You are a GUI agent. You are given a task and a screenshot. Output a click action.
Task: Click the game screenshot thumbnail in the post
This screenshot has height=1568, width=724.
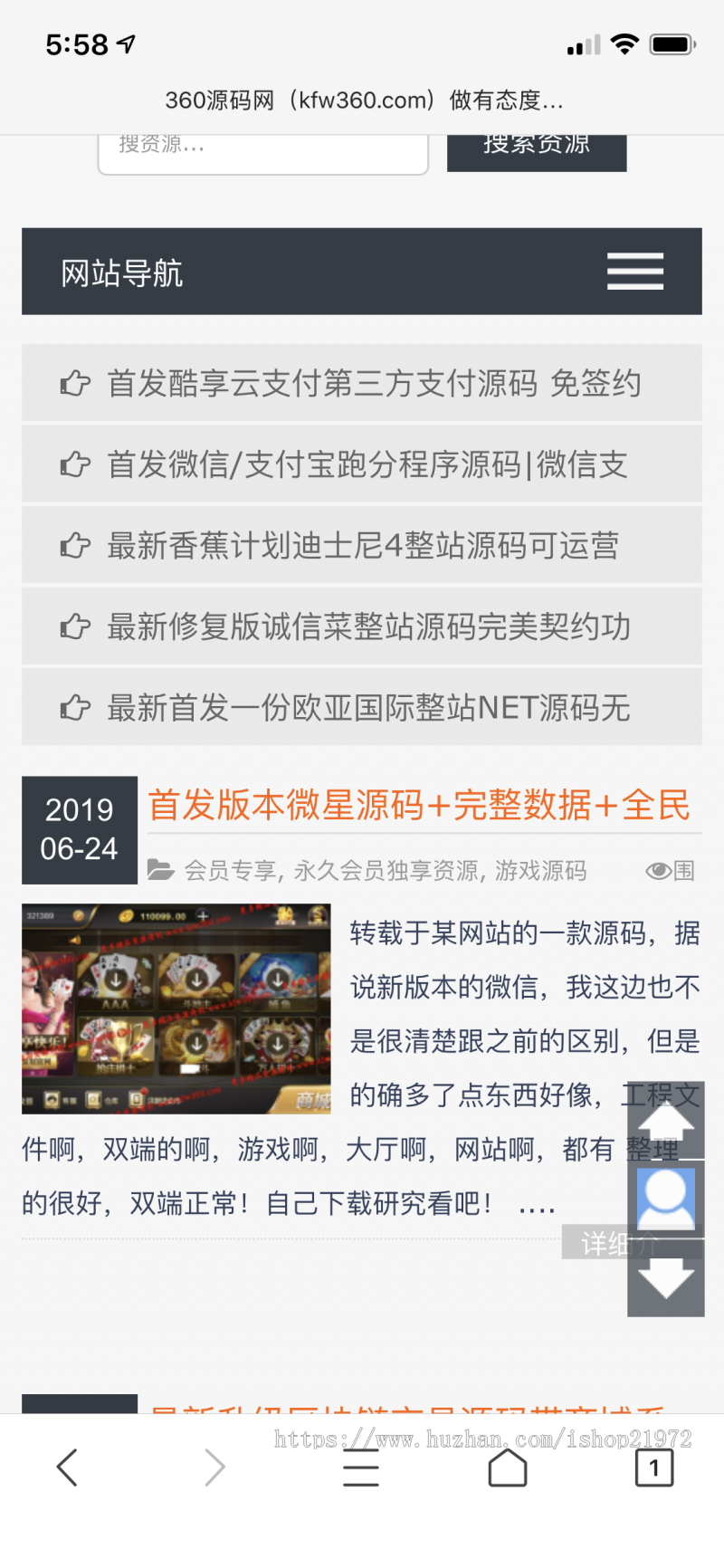tap(176, 1008)
